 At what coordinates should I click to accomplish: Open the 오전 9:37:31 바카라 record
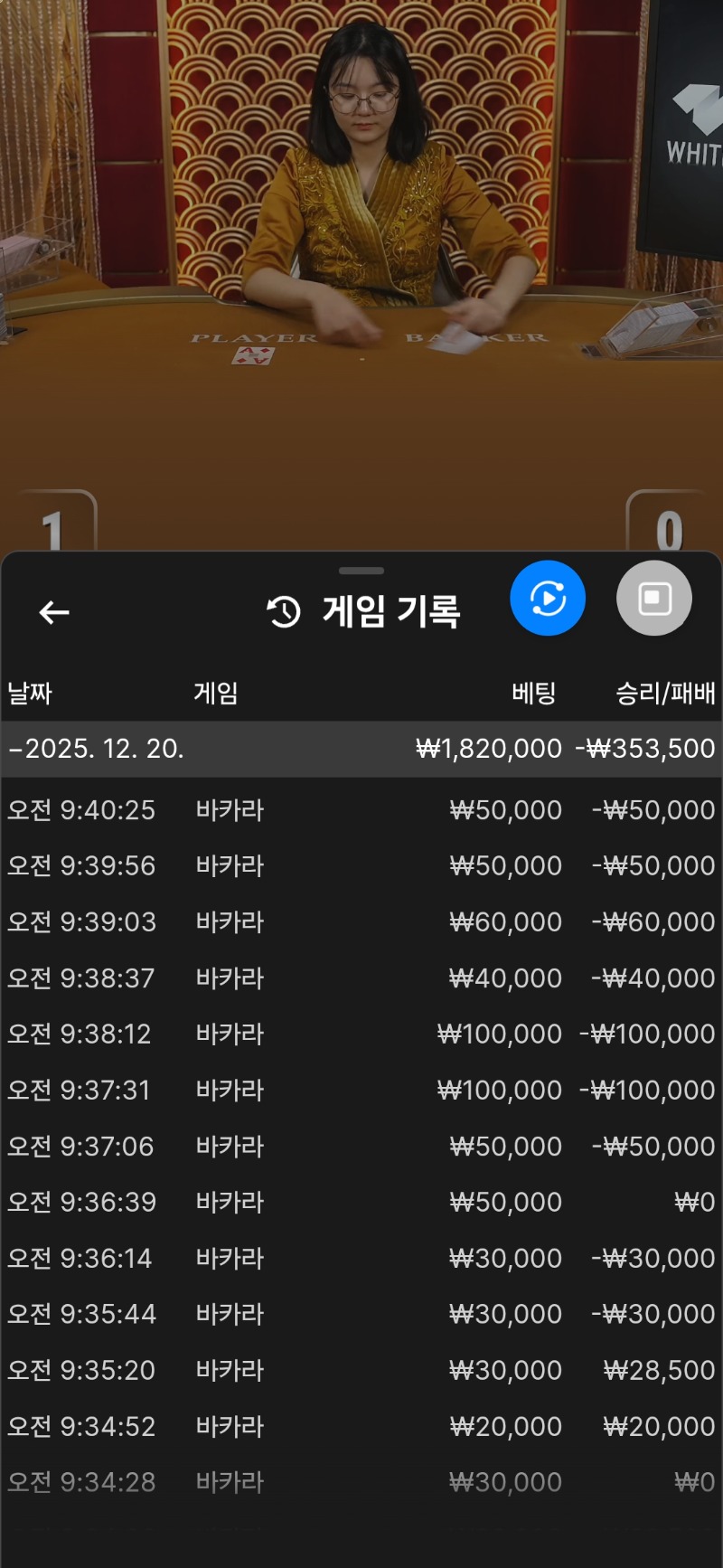tap(361, 1091)
